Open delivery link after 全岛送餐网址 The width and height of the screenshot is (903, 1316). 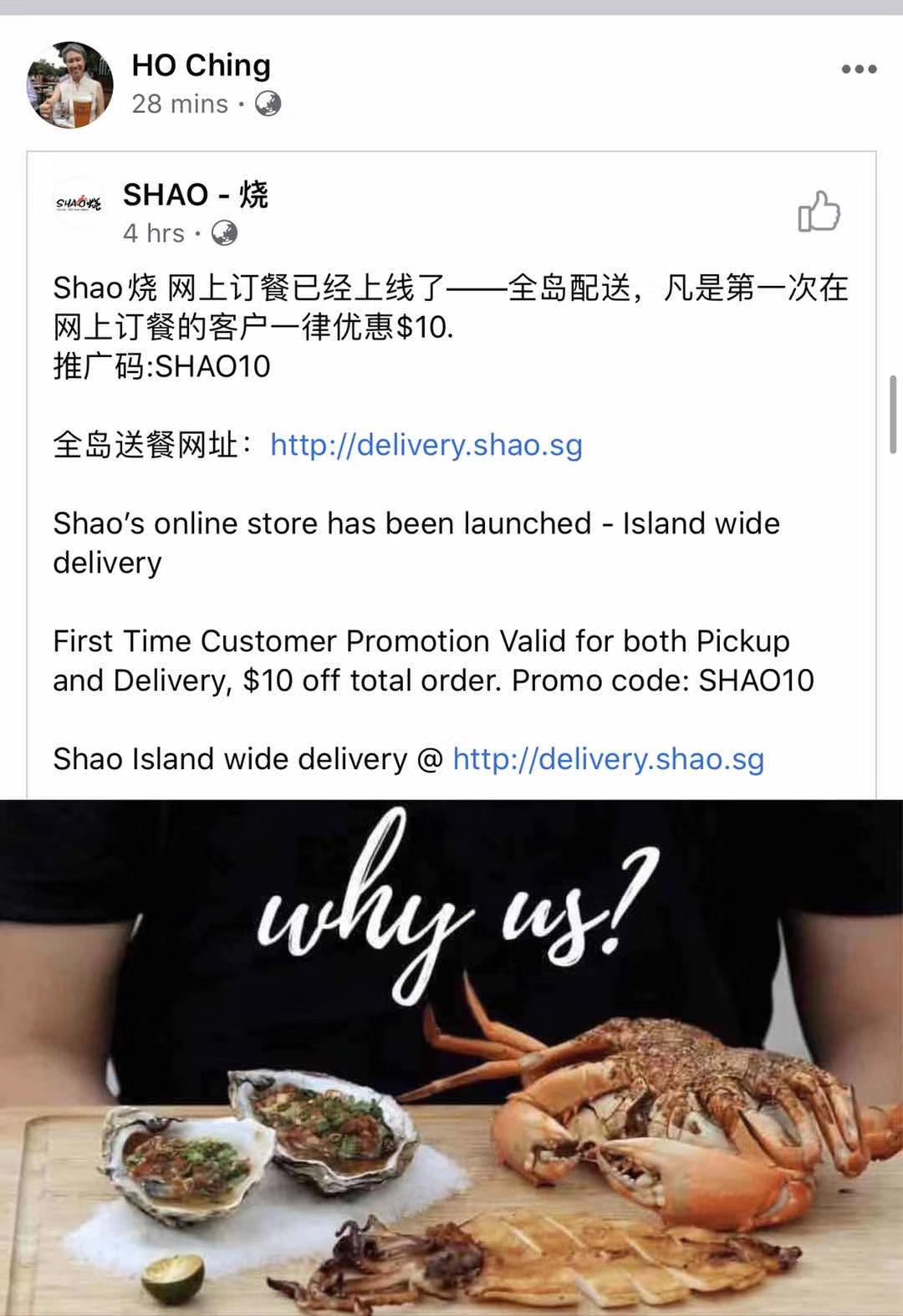click(x=426, y=444)
